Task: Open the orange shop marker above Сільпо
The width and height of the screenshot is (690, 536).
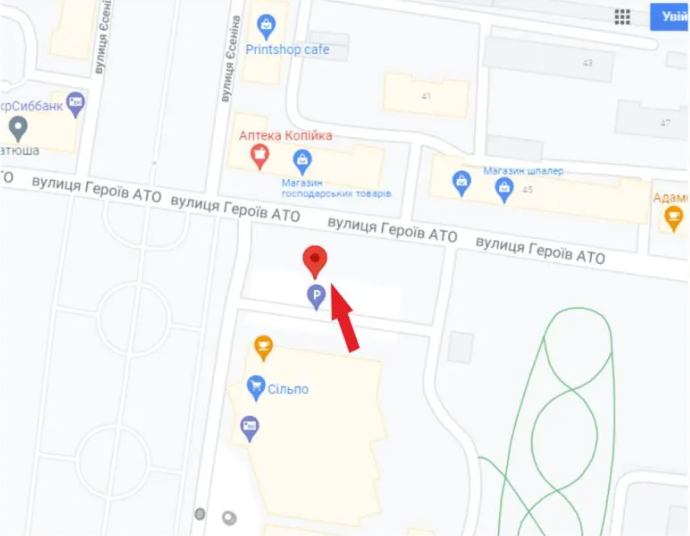Action: [x=263, y=347]
